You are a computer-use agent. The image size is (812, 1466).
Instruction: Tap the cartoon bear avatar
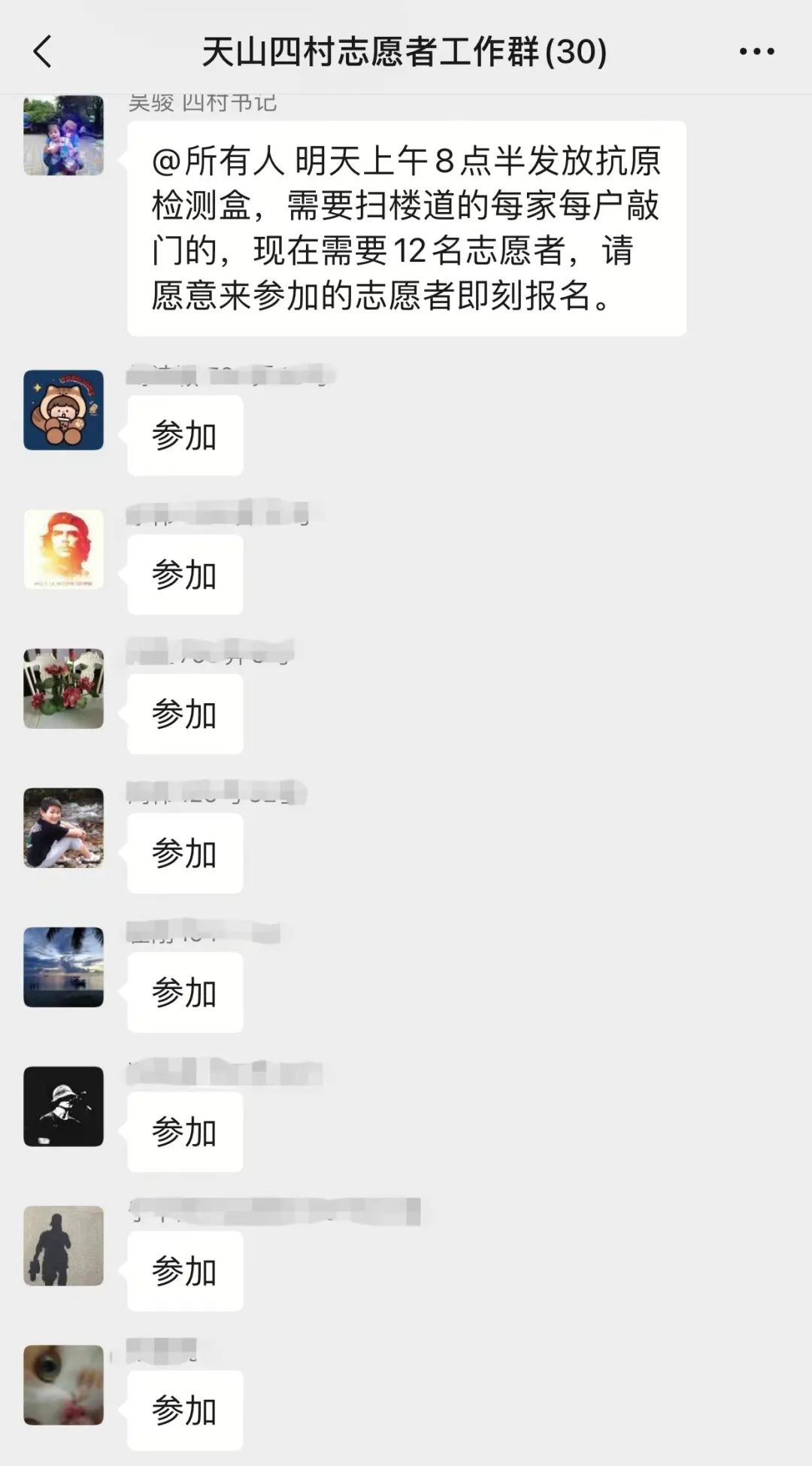tap(63, 410)
